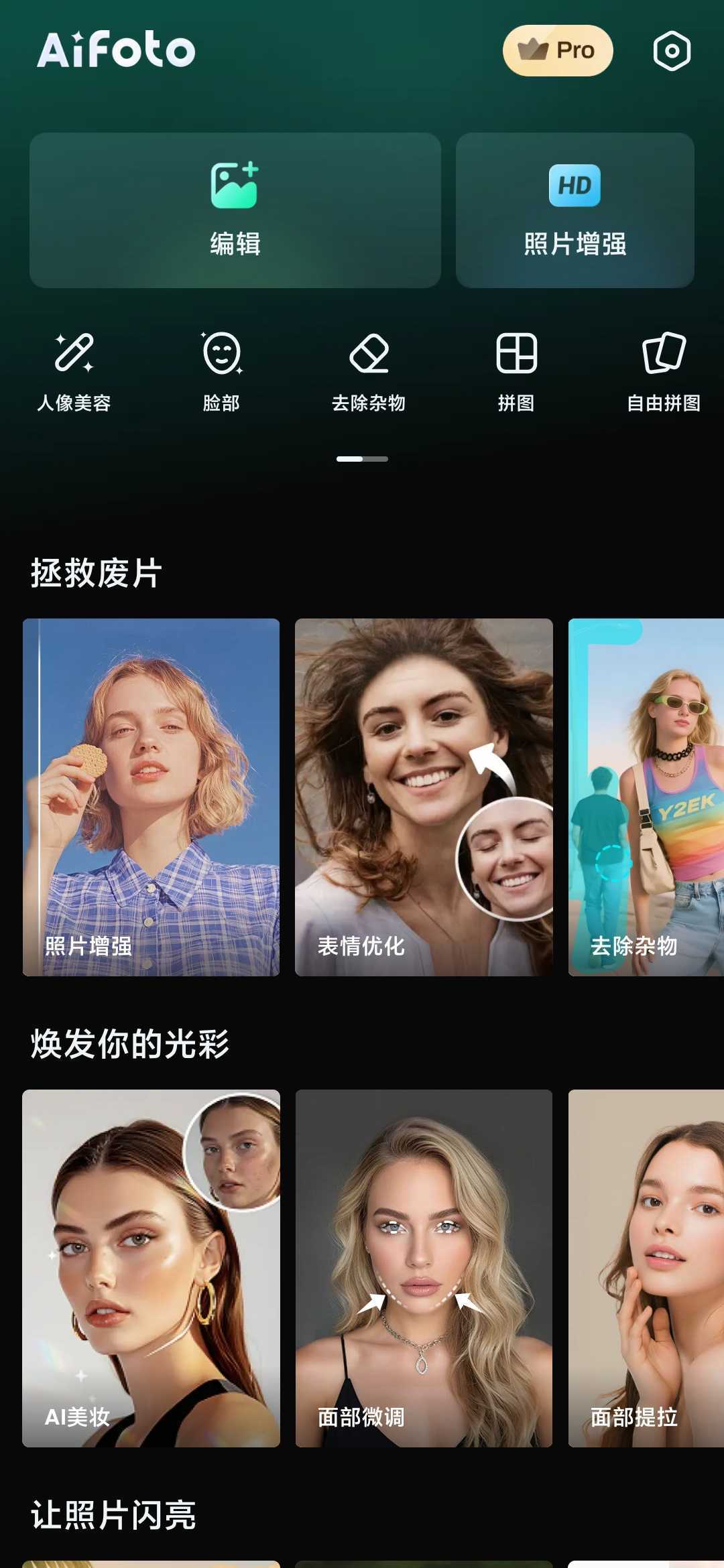Select the 面部提拉 card
The image size is (724, 1568).
pos(646,1268)
